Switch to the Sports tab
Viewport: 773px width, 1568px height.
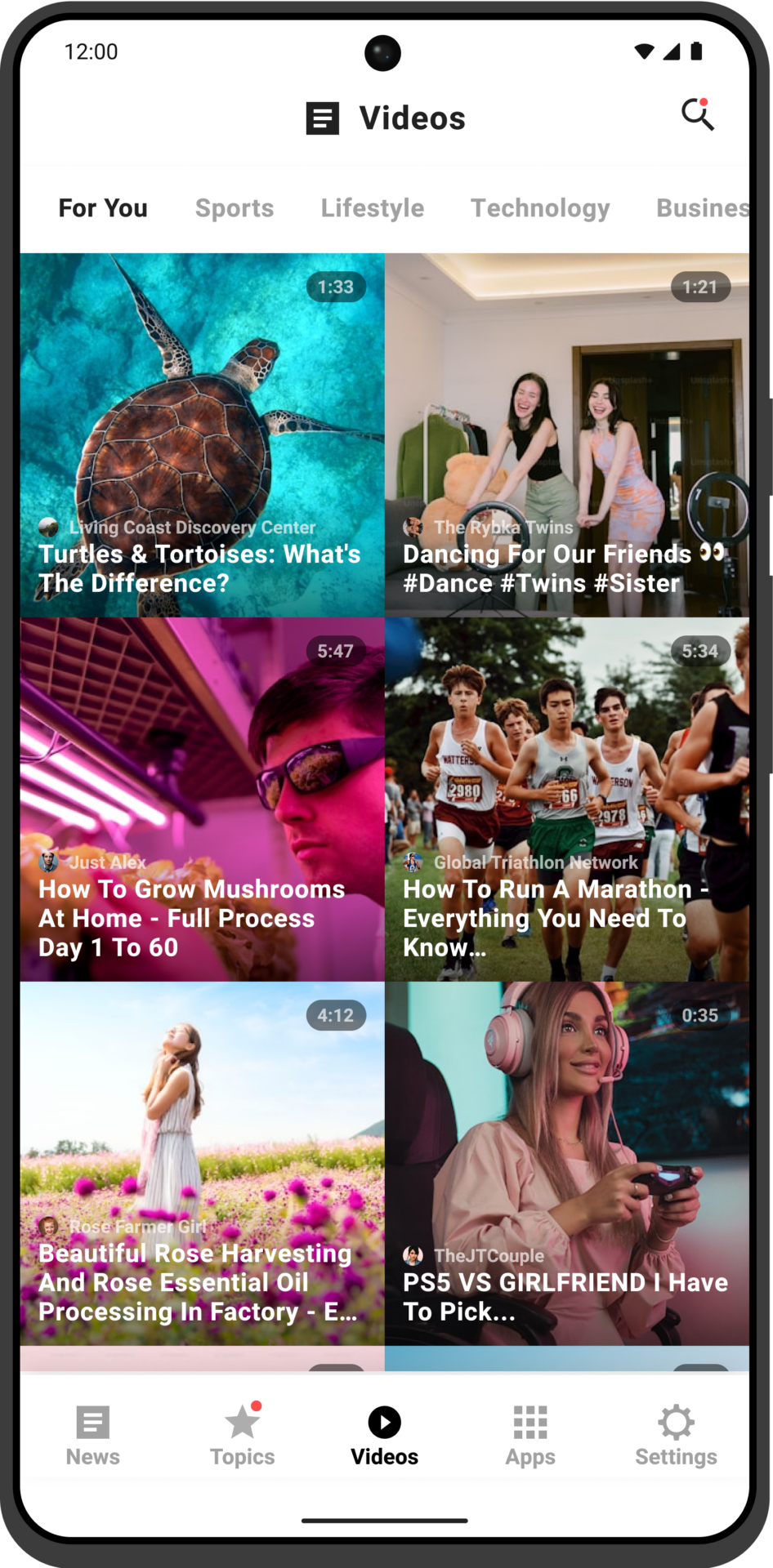click(x=235, y=208)
